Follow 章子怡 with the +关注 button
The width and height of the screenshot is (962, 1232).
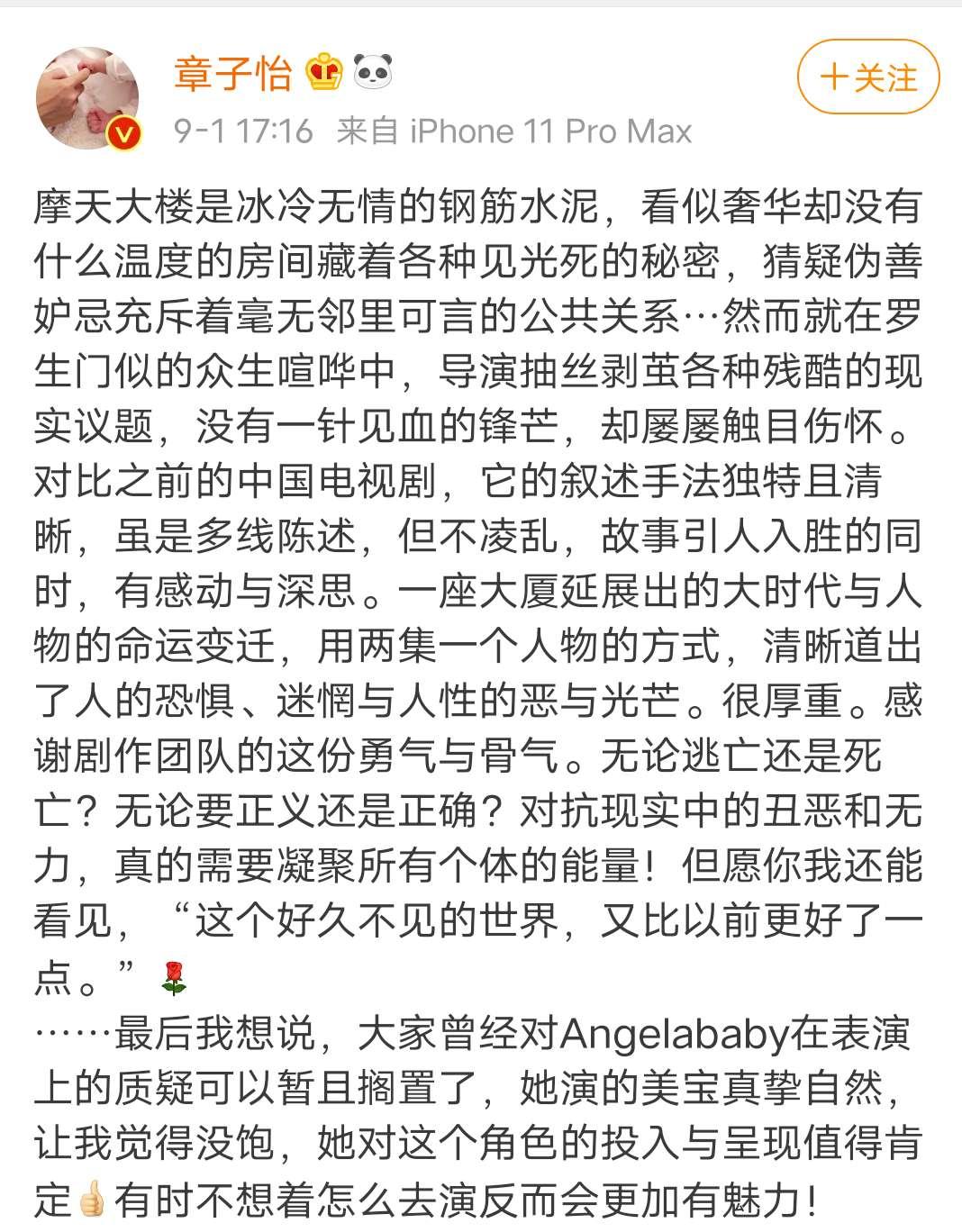click(x=867, y=77)
